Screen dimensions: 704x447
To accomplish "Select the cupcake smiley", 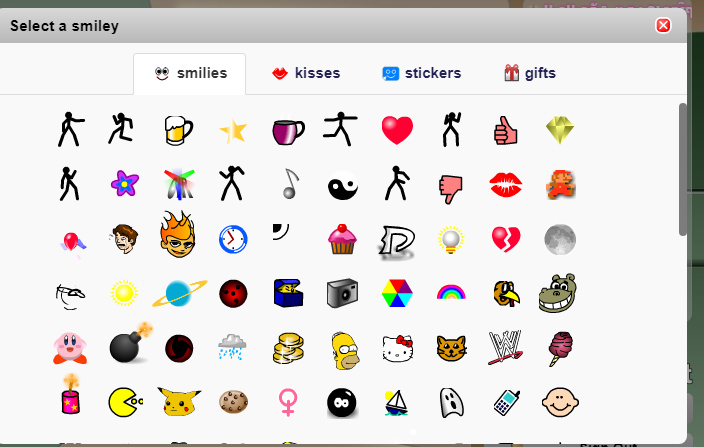I will click(342, 239).
